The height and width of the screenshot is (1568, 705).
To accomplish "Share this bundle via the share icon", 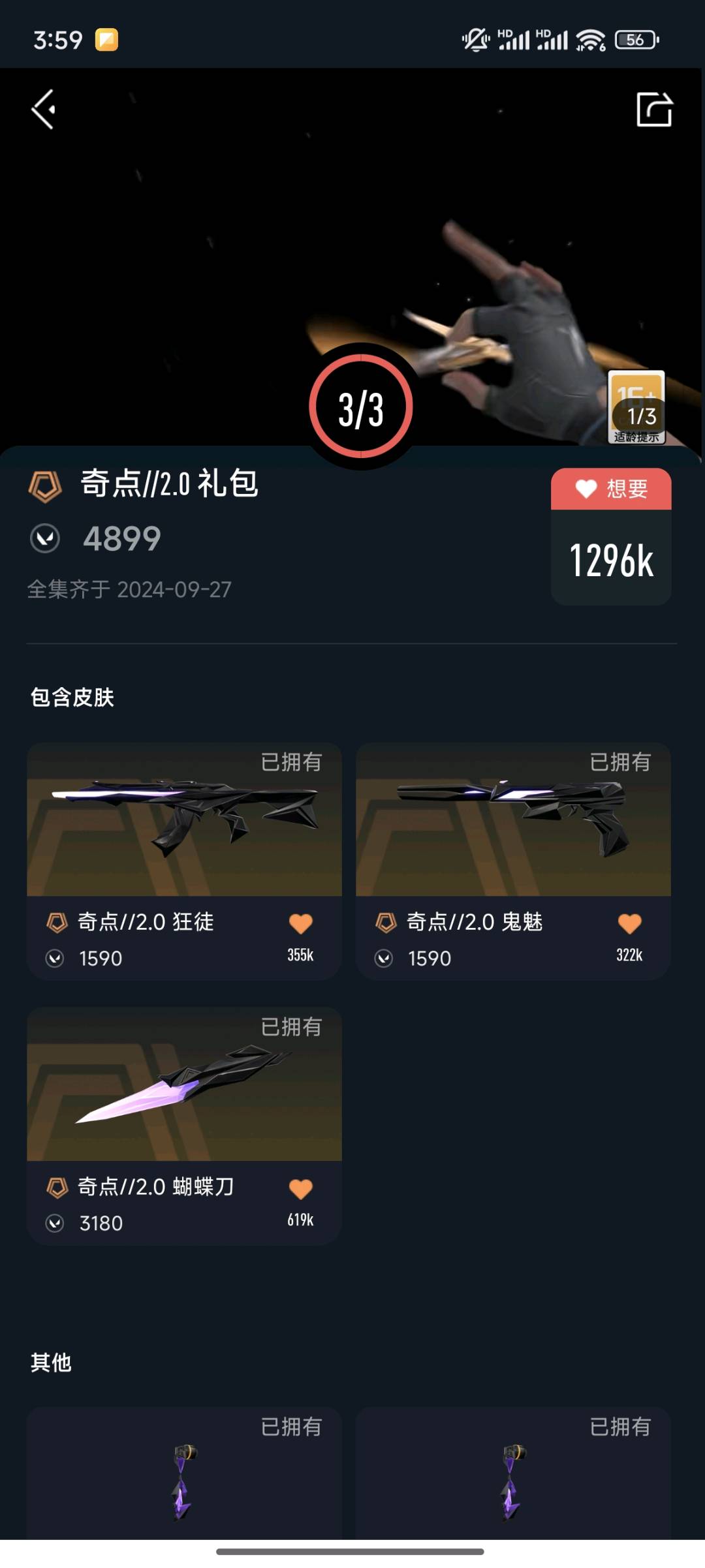I will pos(654,109).
